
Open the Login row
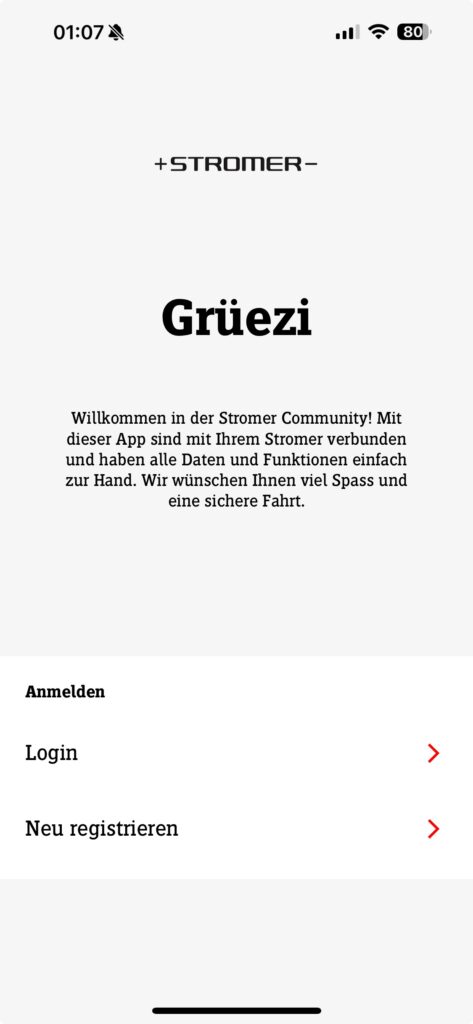236,753
